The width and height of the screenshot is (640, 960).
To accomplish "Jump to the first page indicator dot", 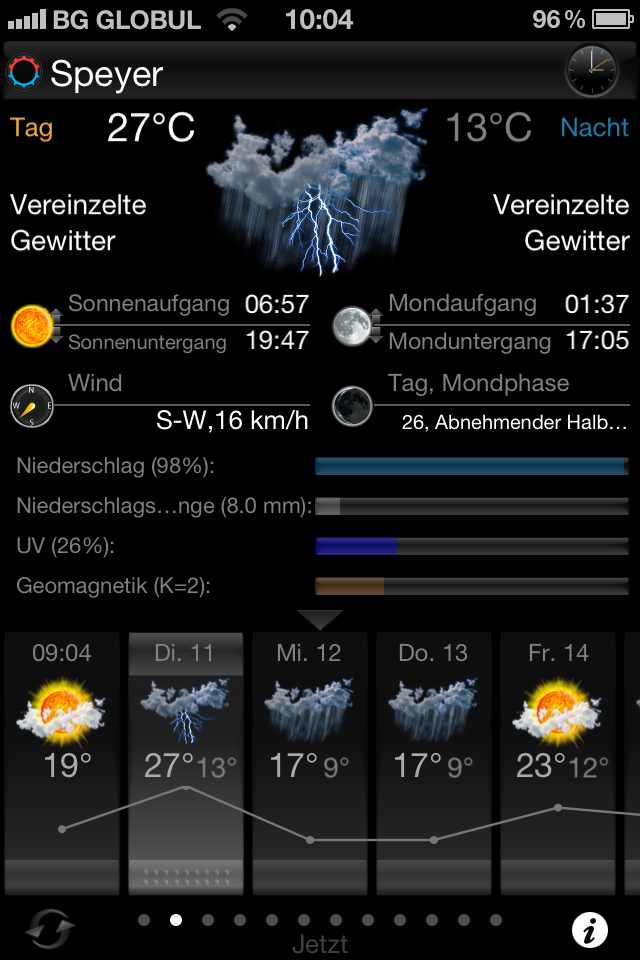I will (x=144, y=920).
